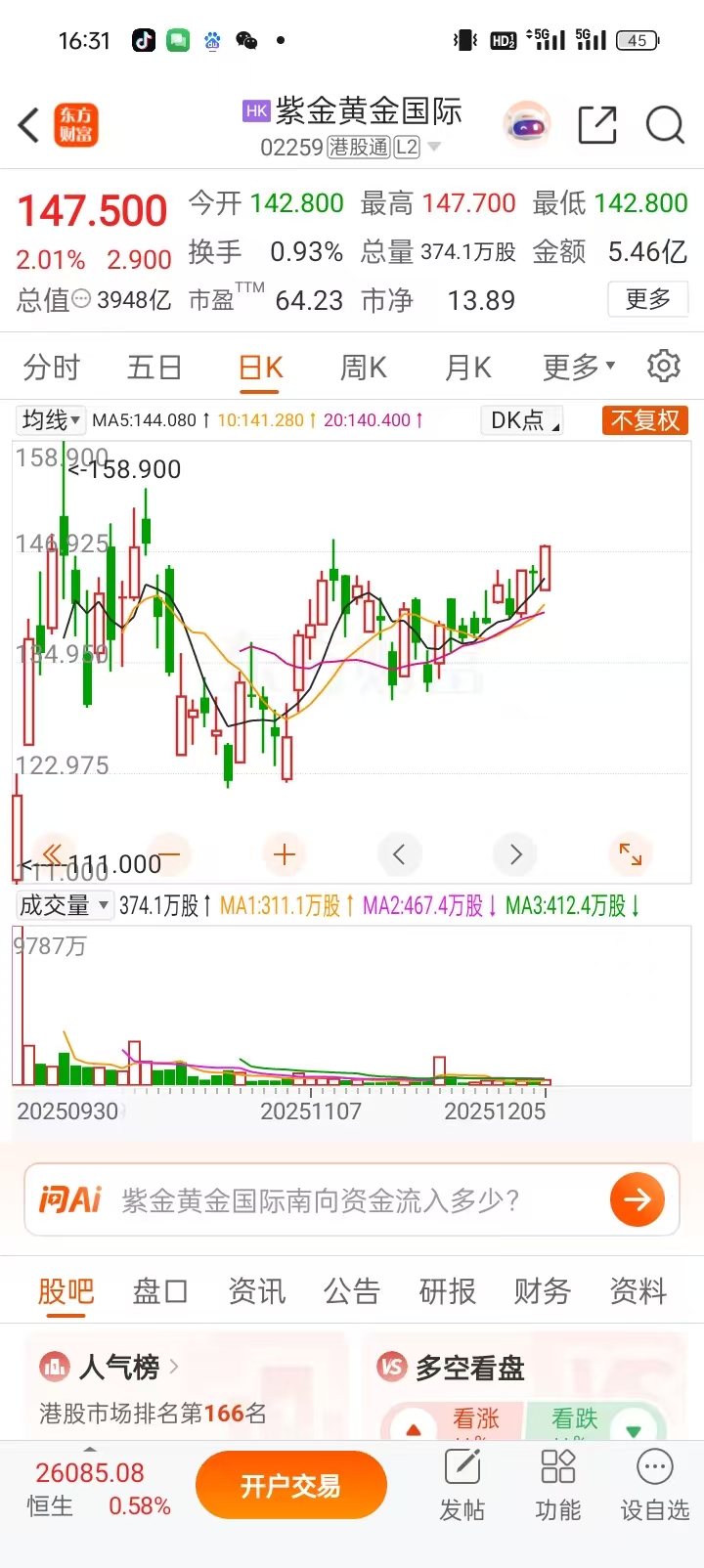Expand the chart to fullscreen

631,854
